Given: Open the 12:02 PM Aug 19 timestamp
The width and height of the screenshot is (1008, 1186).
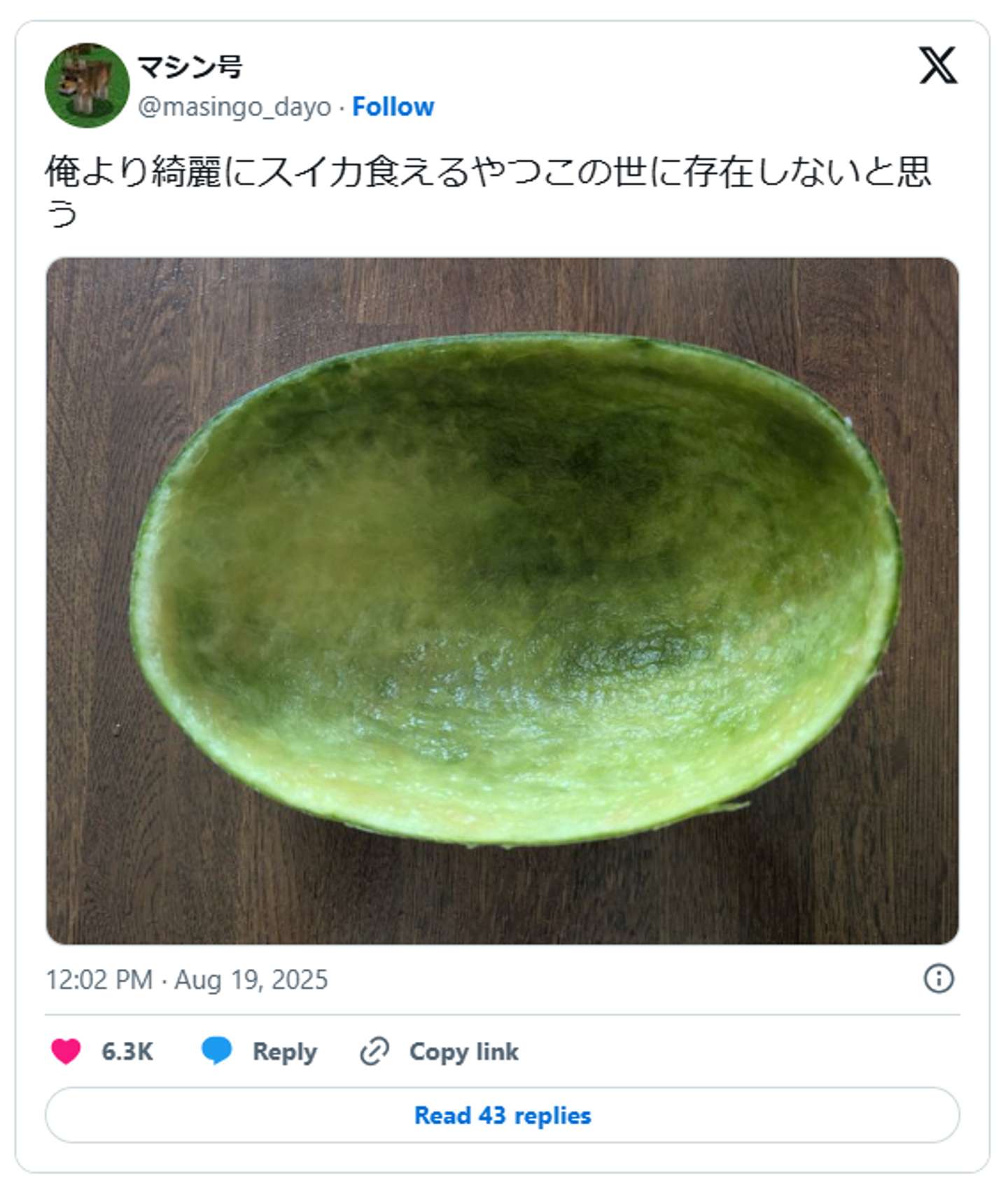Looking at the screenshot, I should tap(187, 980).
